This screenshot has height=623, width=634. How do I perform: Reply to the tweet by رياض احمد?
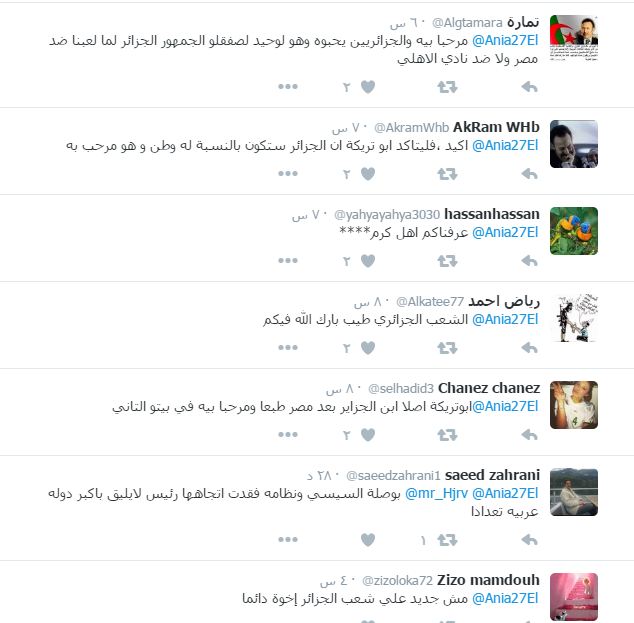(528, 348)
